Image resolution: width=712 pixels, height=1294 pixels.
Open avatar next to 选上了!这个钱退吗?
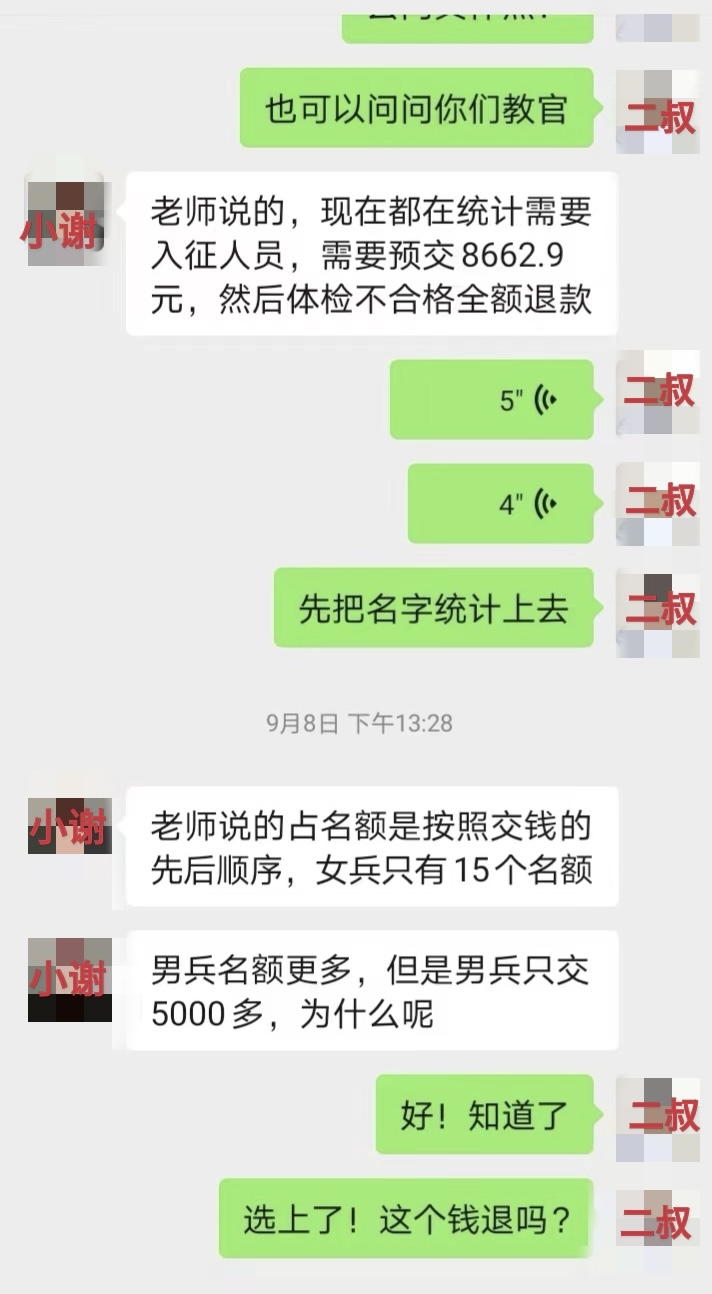[x=657, y=1219]
